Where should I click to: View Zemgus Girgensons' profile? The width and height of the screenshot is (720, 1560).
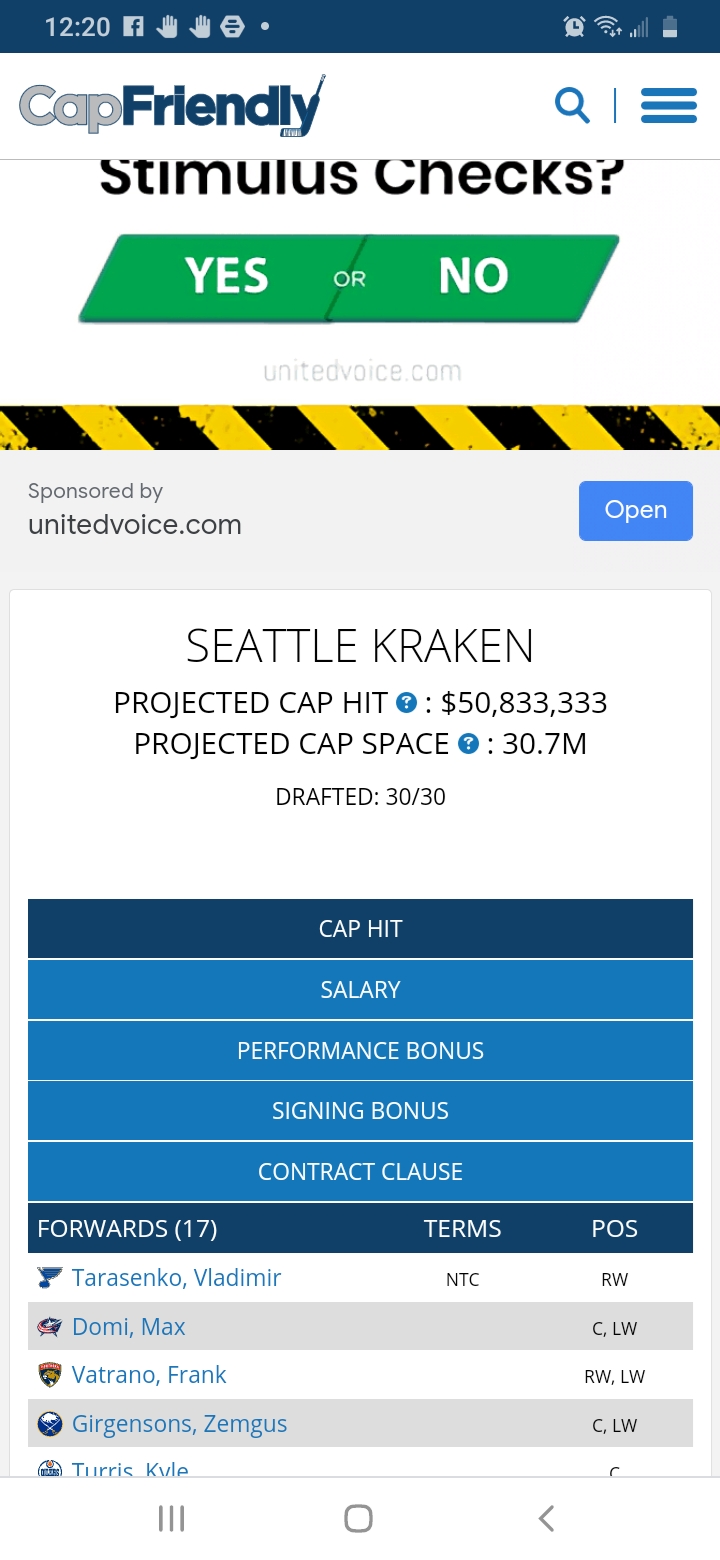179,1424
